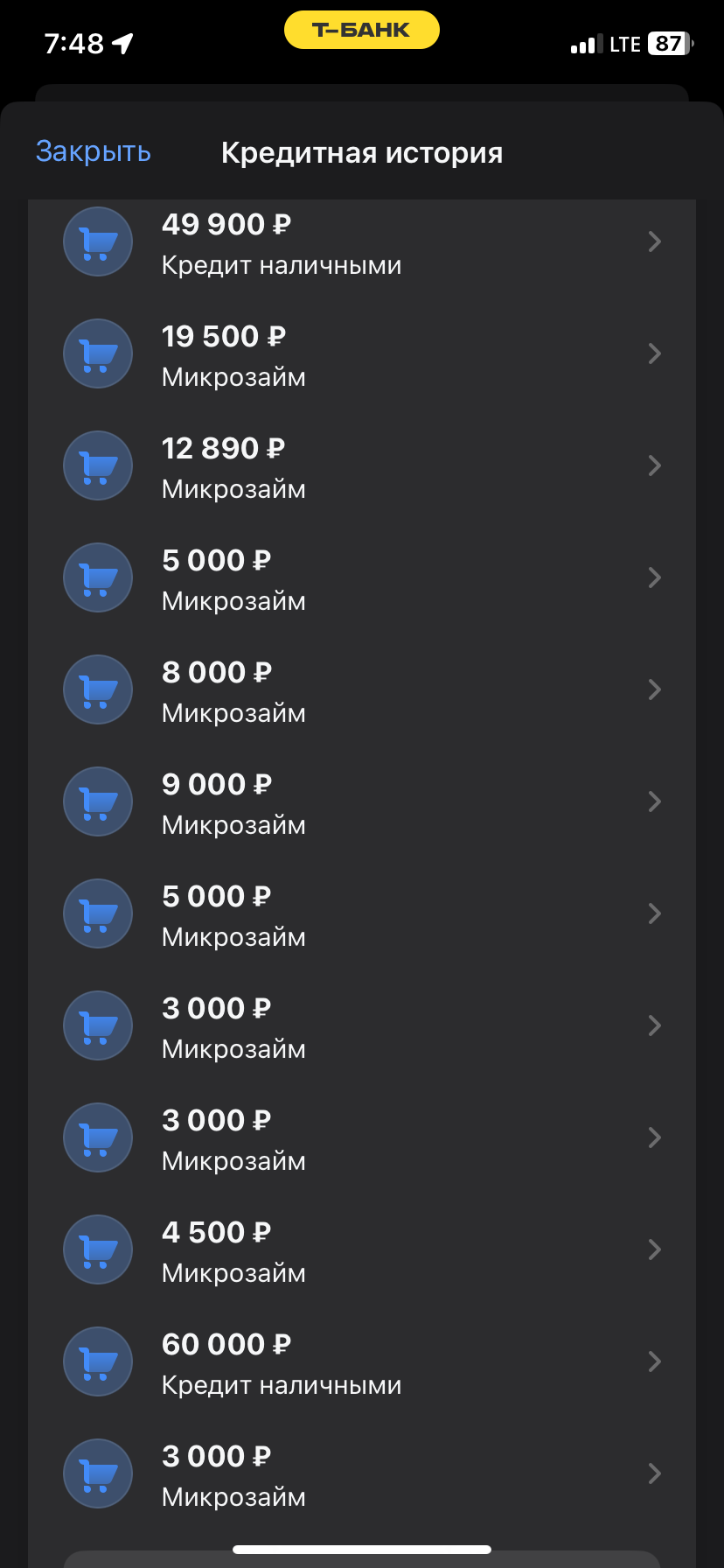
Task: Tap the 4 500 ₽ microloan entry
Action: (x=361, y=1251)
